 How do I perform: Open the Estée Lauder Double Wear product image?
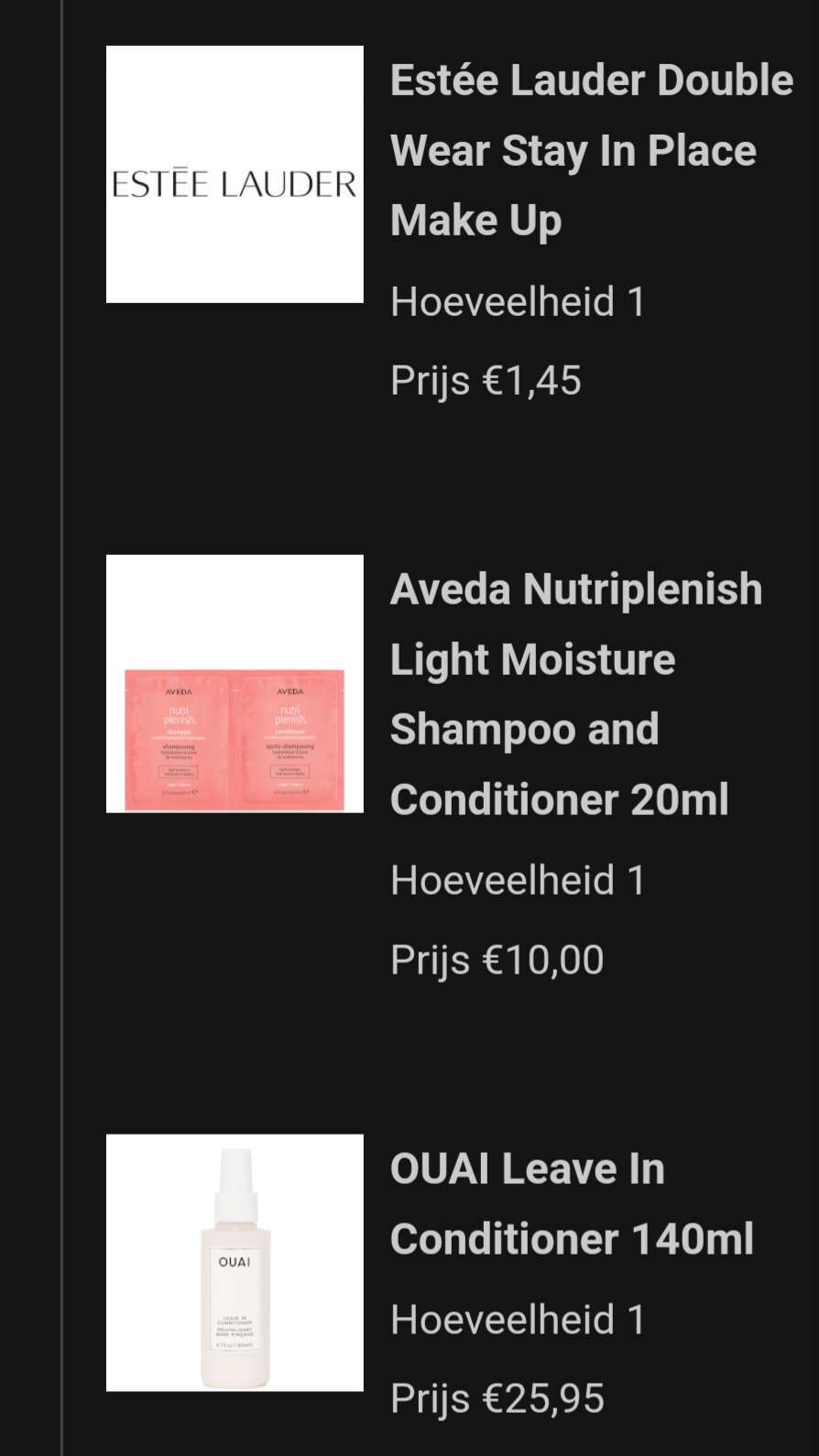coord(235,174)
